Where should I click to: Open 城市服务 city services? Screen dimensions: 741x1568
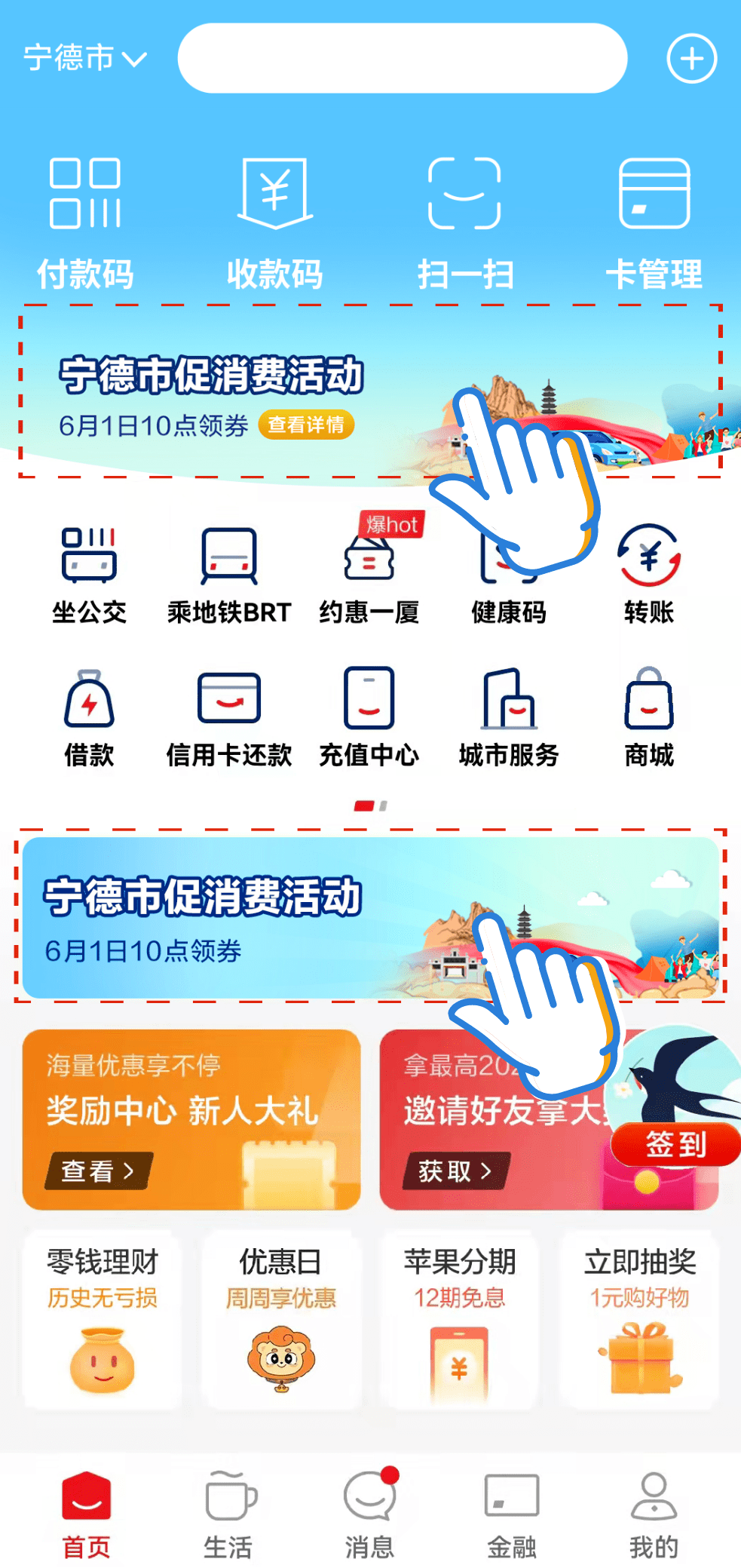point(509,718)
